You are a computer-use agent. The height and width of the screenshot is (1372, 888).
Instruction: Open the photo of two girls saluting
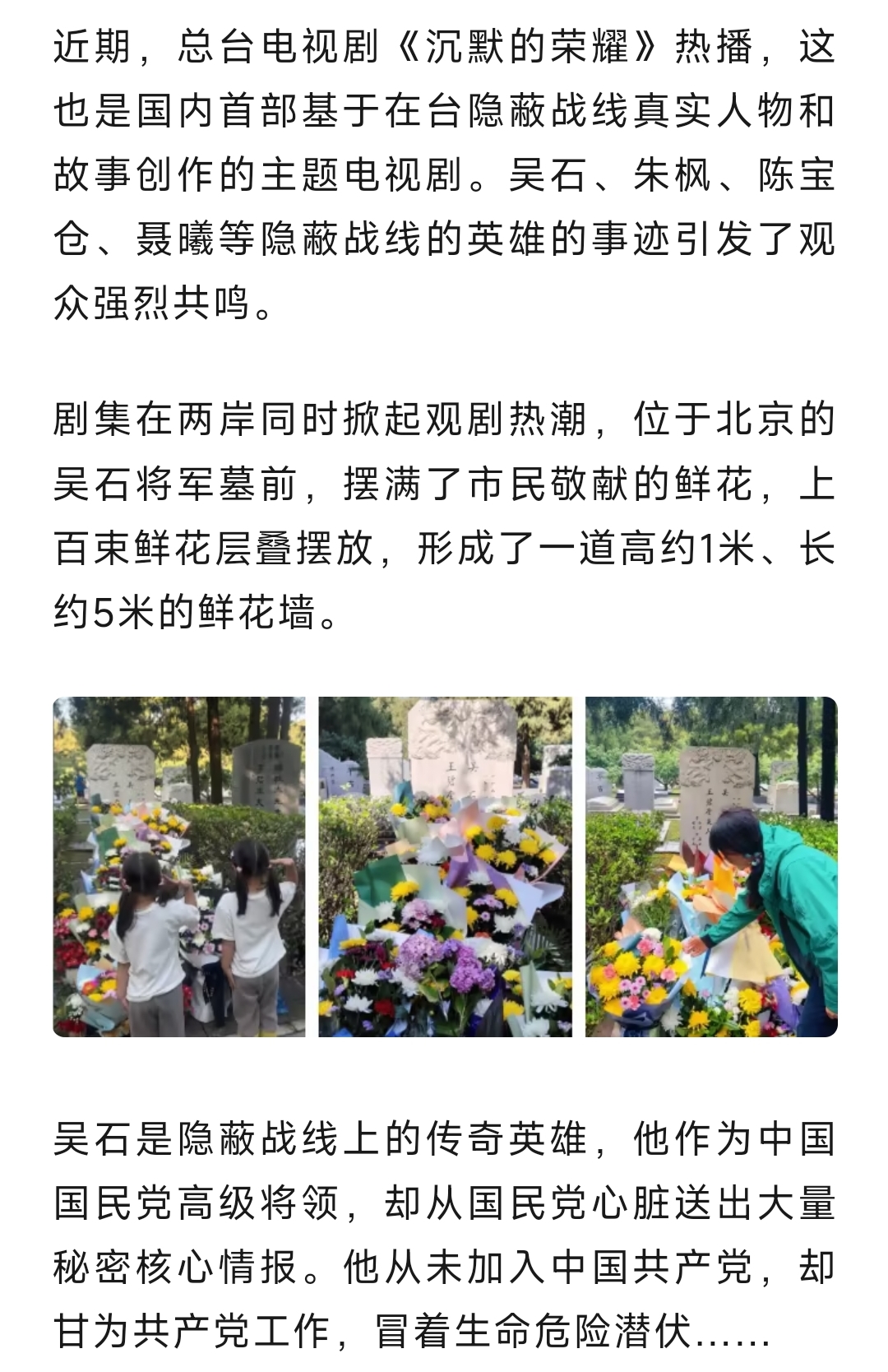(x=179, y=866)
